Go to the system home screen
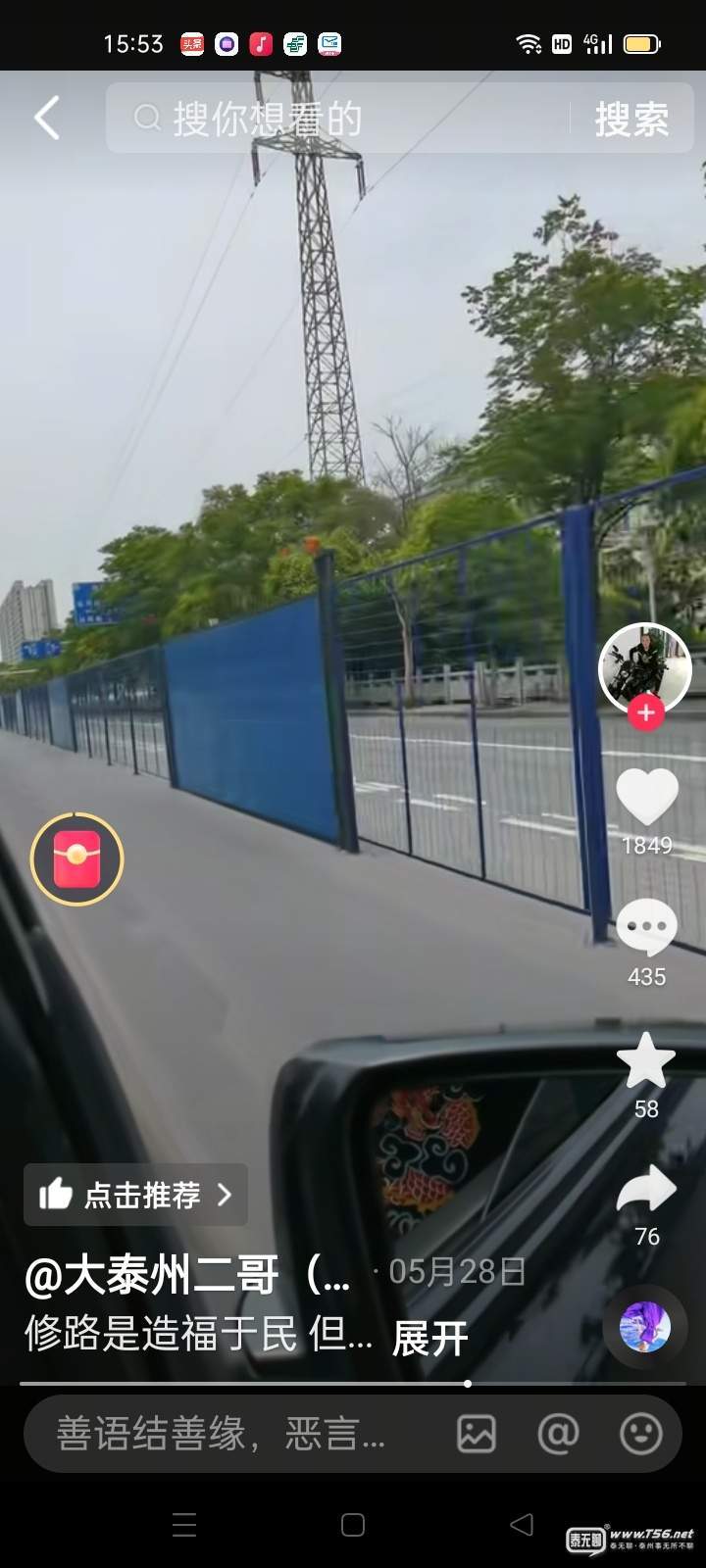The width and height of the screenshot is (706, 1568). coord(353,1525)
